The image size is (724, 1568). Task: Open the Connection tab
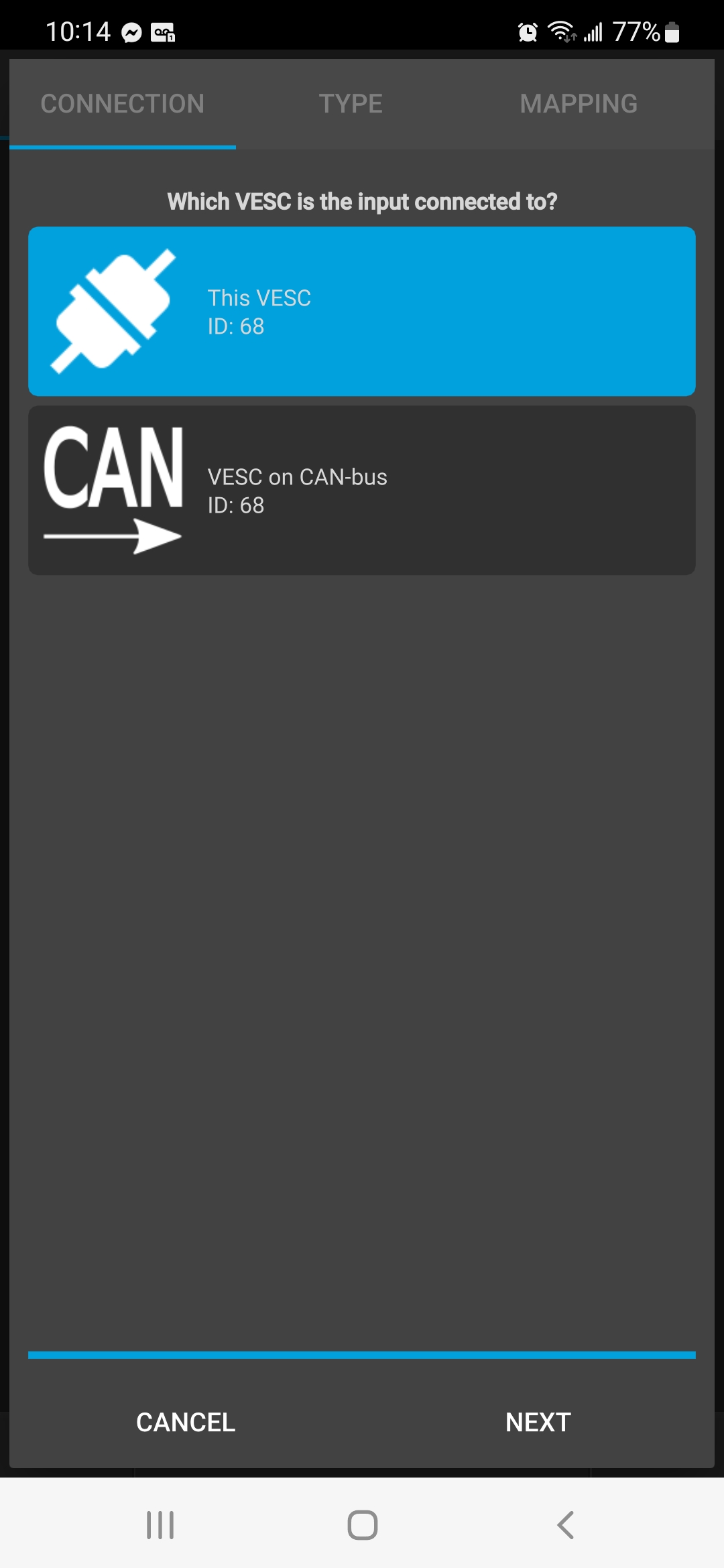coord(123,104)
